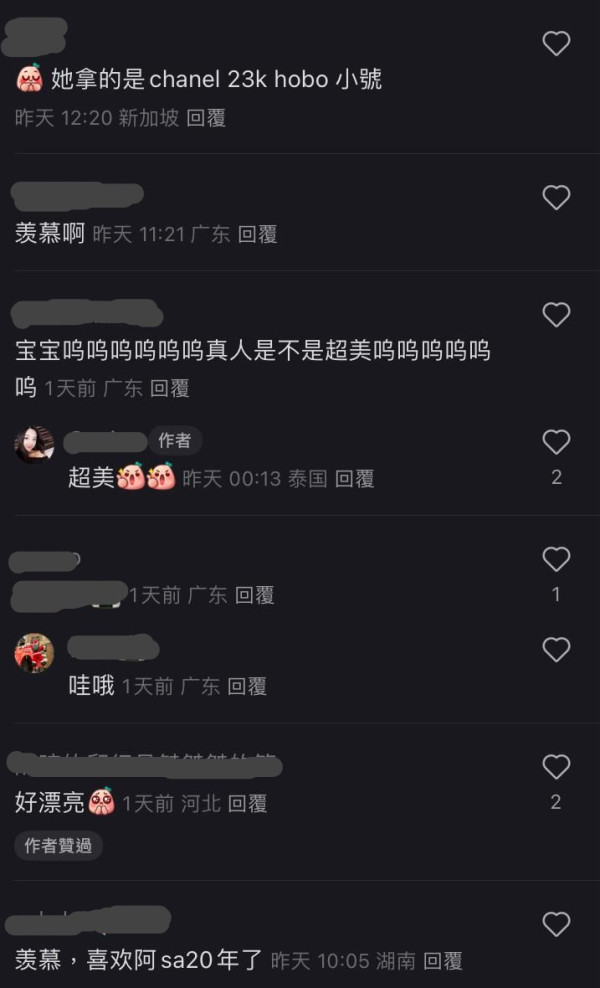Reply to the 喜欢阿sa20年了 comment
Image resolution: width=600 pixels, height=988 pixels.
coord(442,961)
